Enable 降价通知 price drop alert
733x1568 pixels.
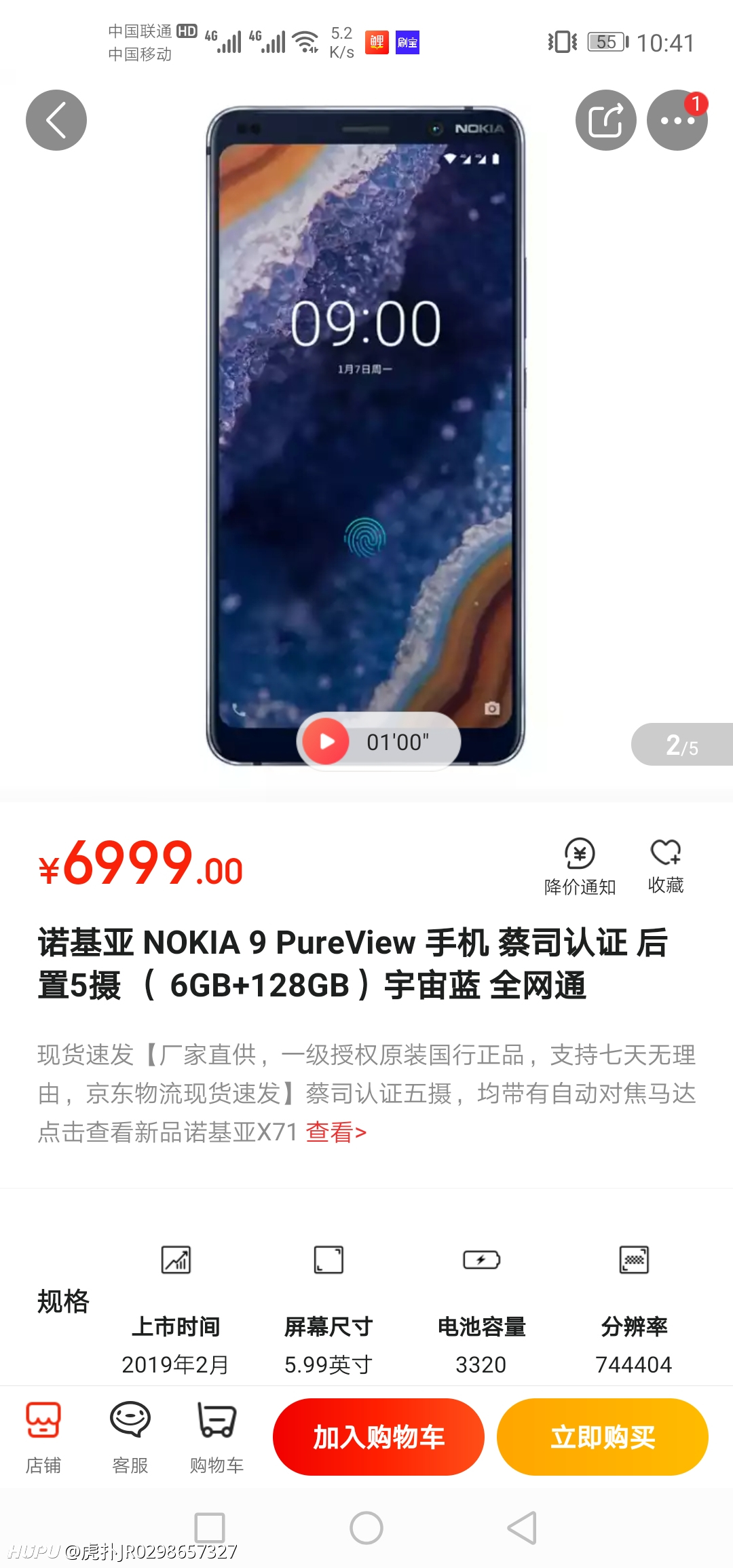click(580, 867)
